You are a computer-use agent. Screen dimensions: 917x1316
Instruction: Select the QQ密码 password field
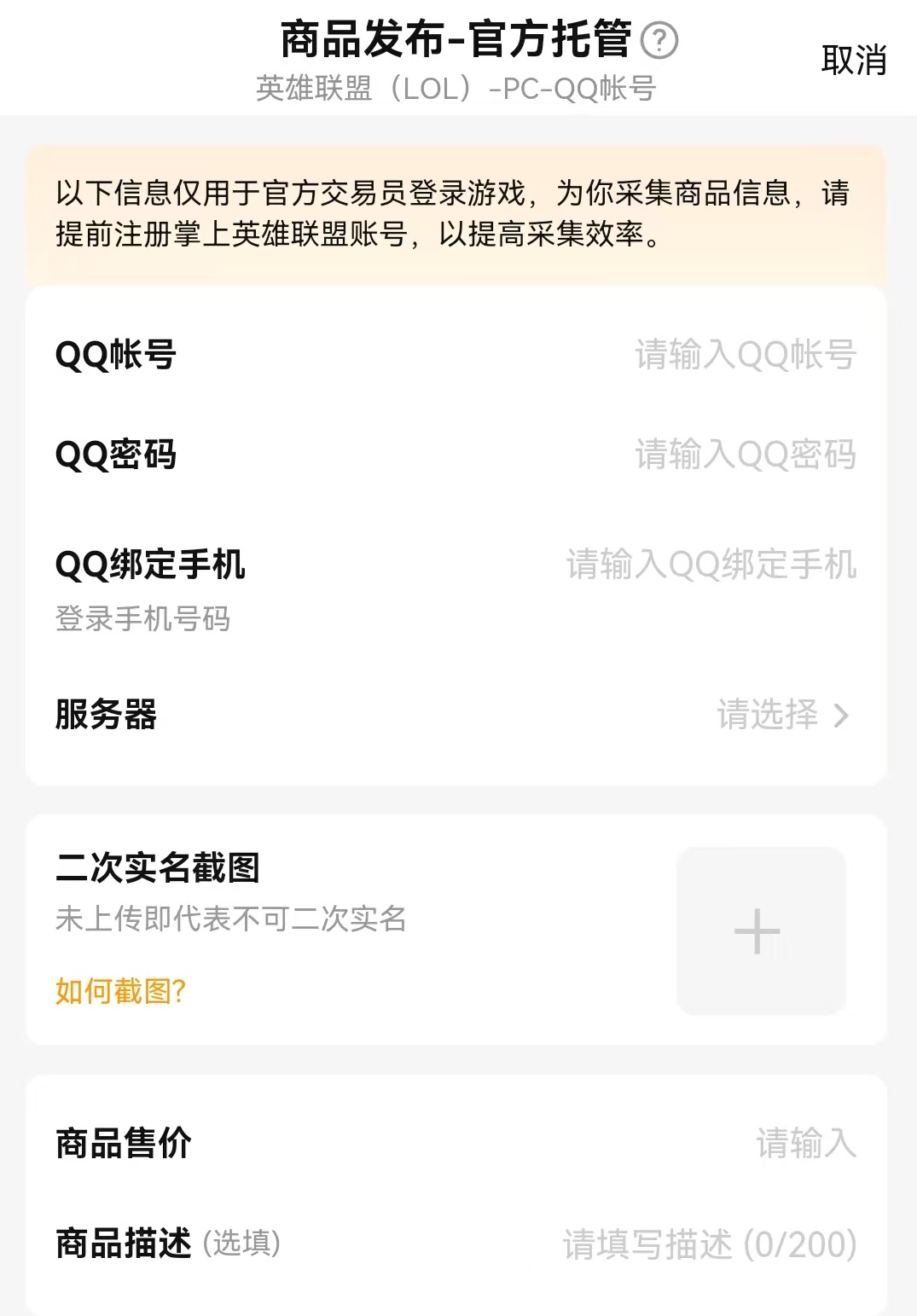tap(745, 455)
